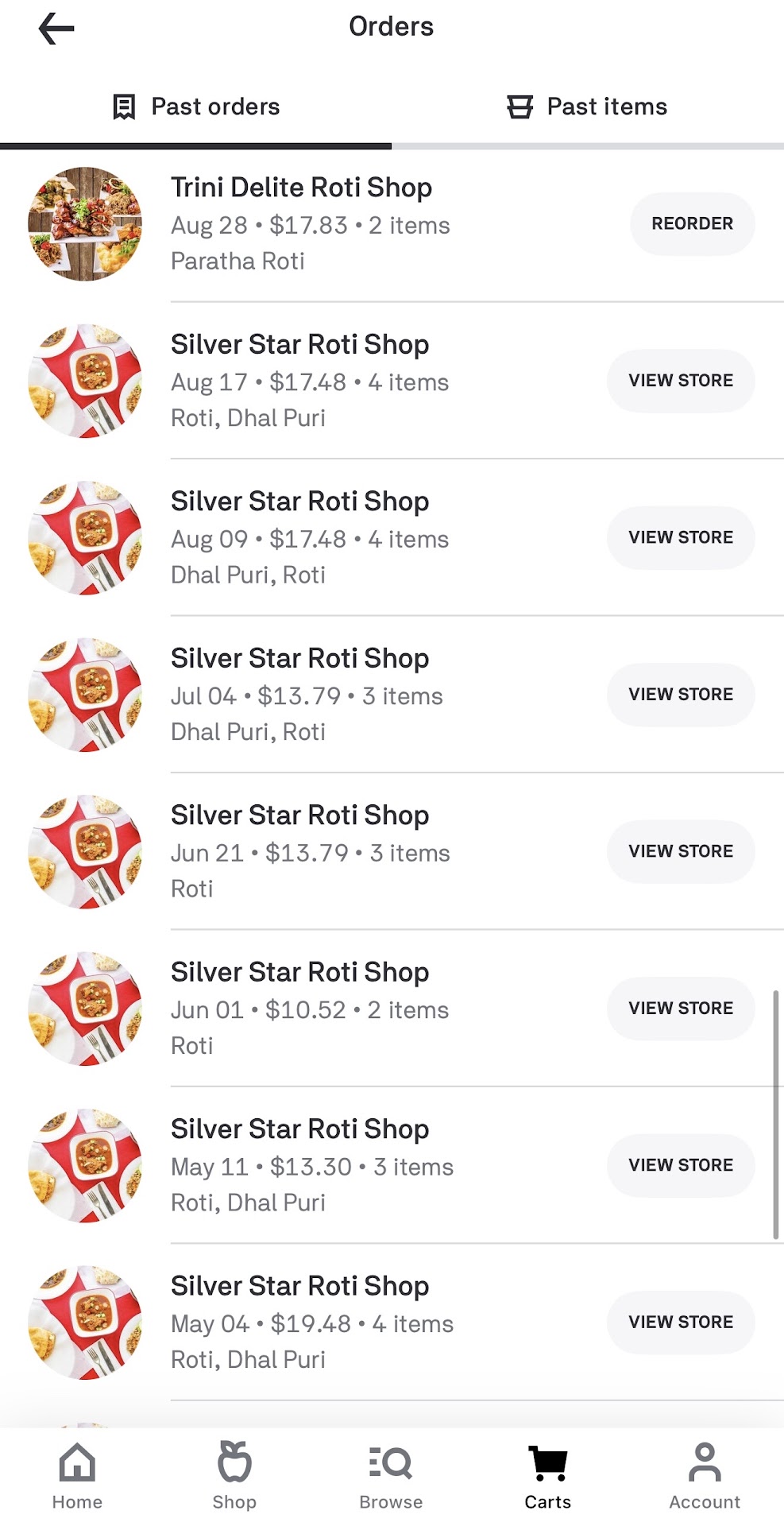View store for the Jun 21 order

(x=681, y=851)
